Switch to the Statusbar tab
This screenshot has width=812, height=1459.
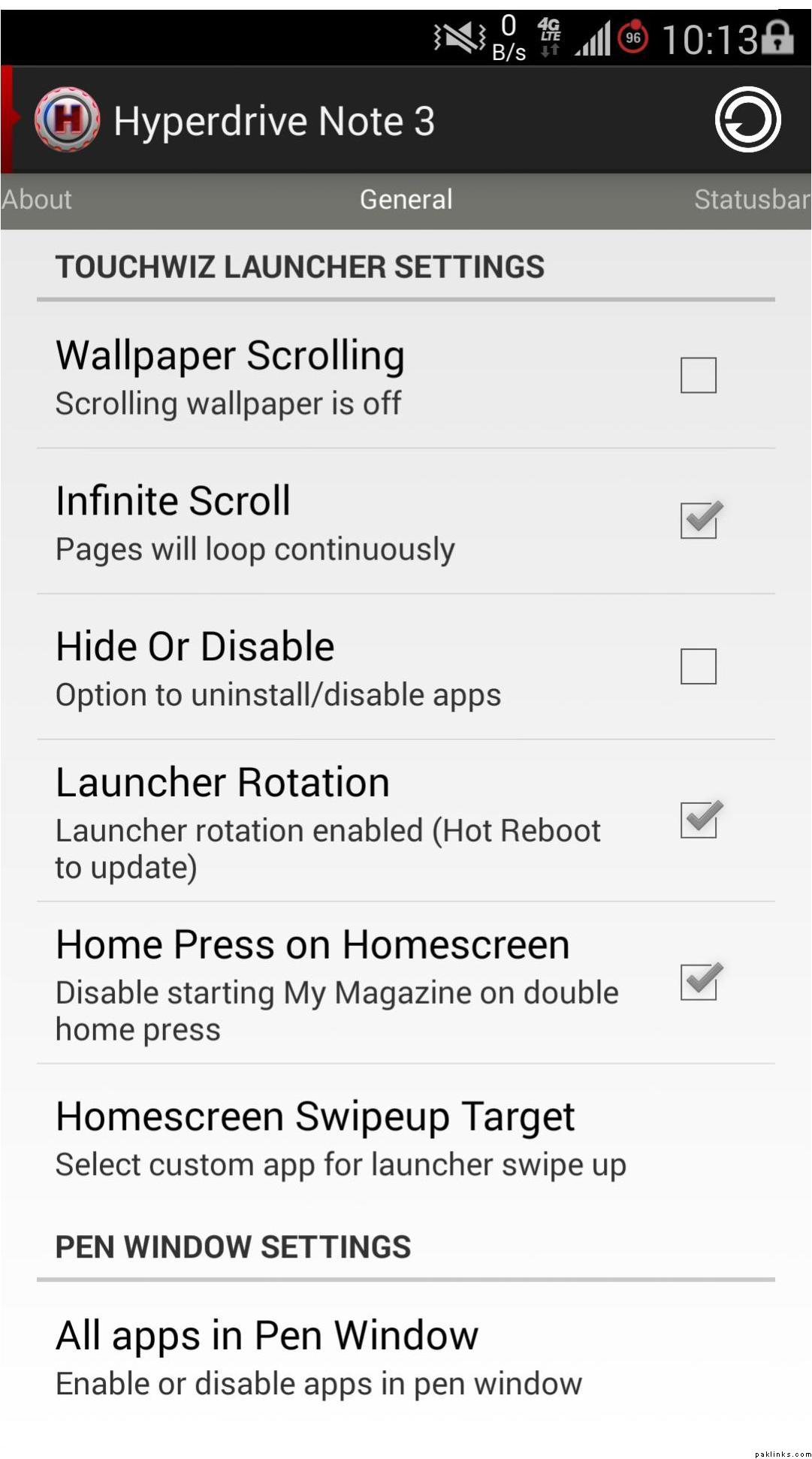751,200
